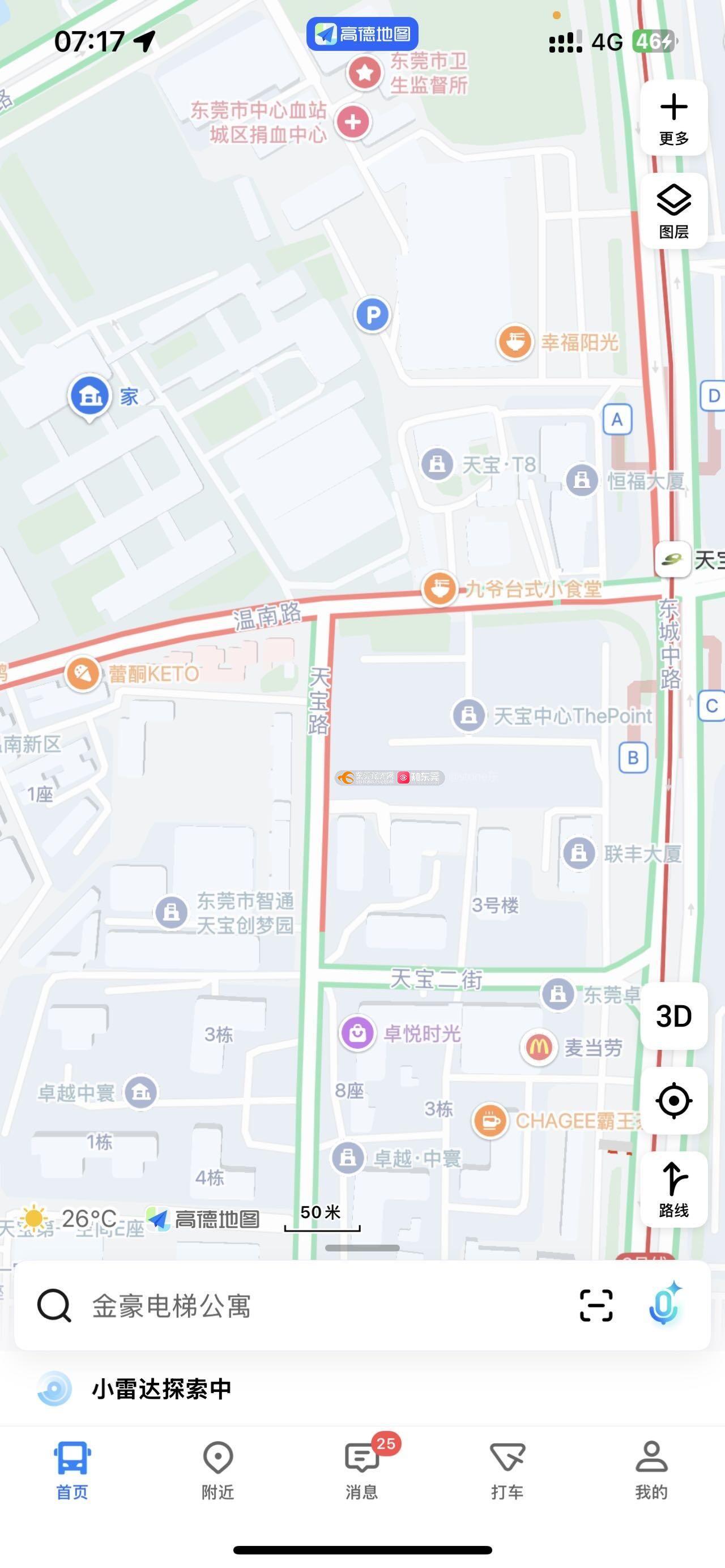Open 路线 route planning
725x1568 pixels.
(x=673, y=1189)
